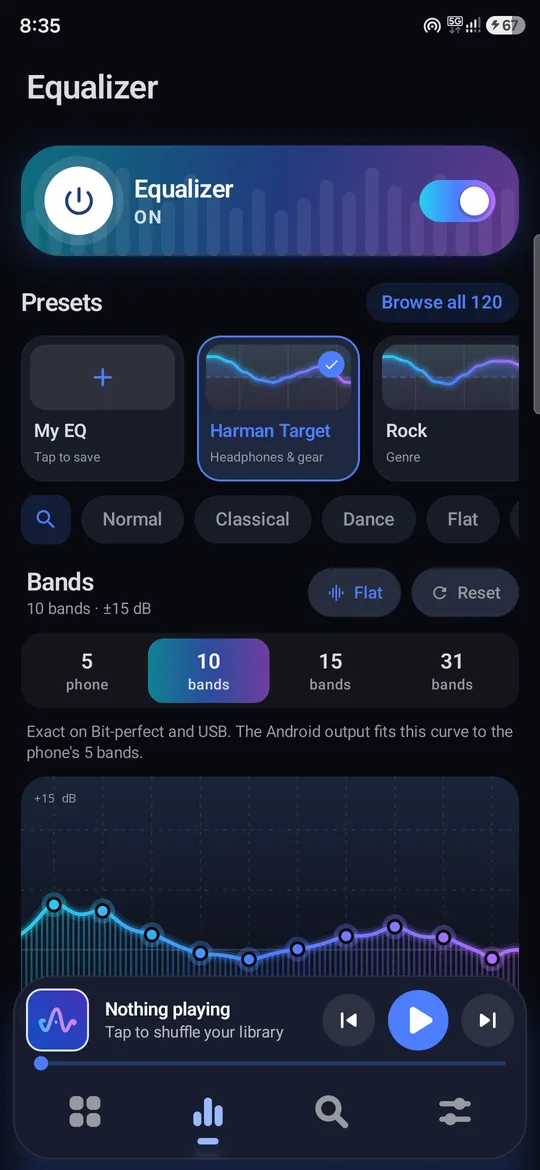The height and width of the screenshot is (1170, 540).
Task: Switch to 15 bands
Action: [x=330, y=671]
